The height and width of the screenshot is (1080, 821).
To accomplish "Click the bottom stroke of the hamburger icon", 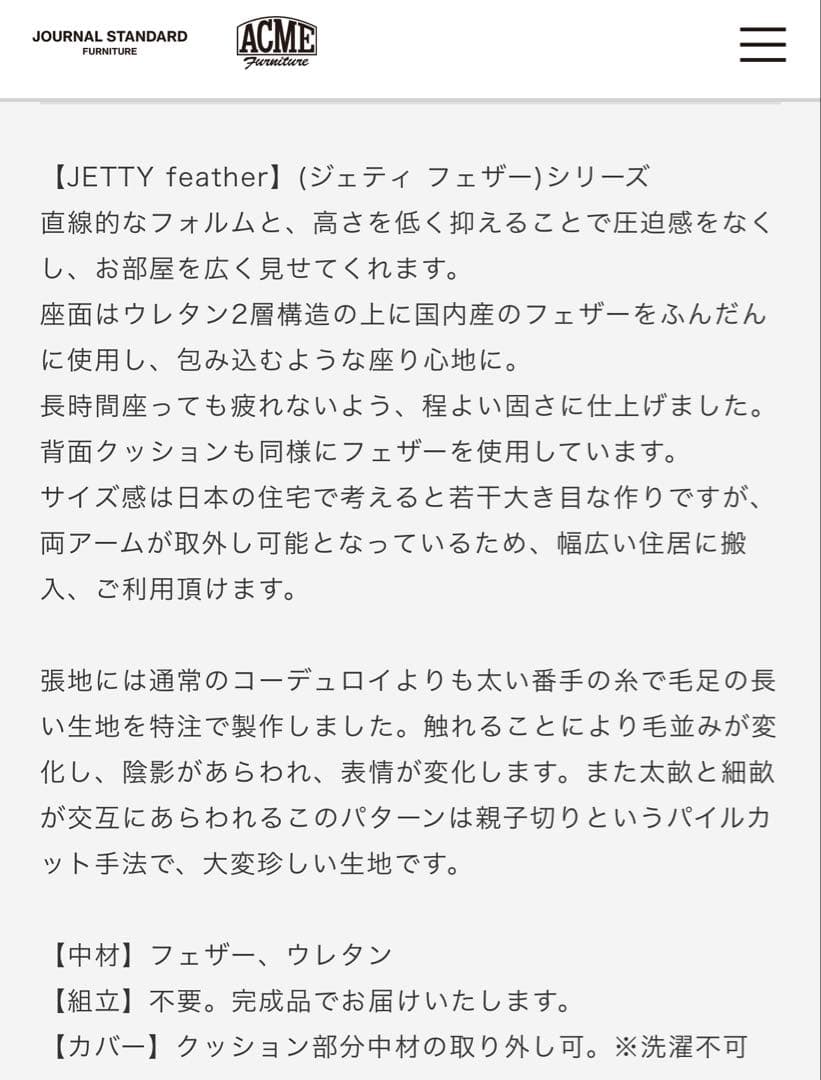I will tap(762, 57).
